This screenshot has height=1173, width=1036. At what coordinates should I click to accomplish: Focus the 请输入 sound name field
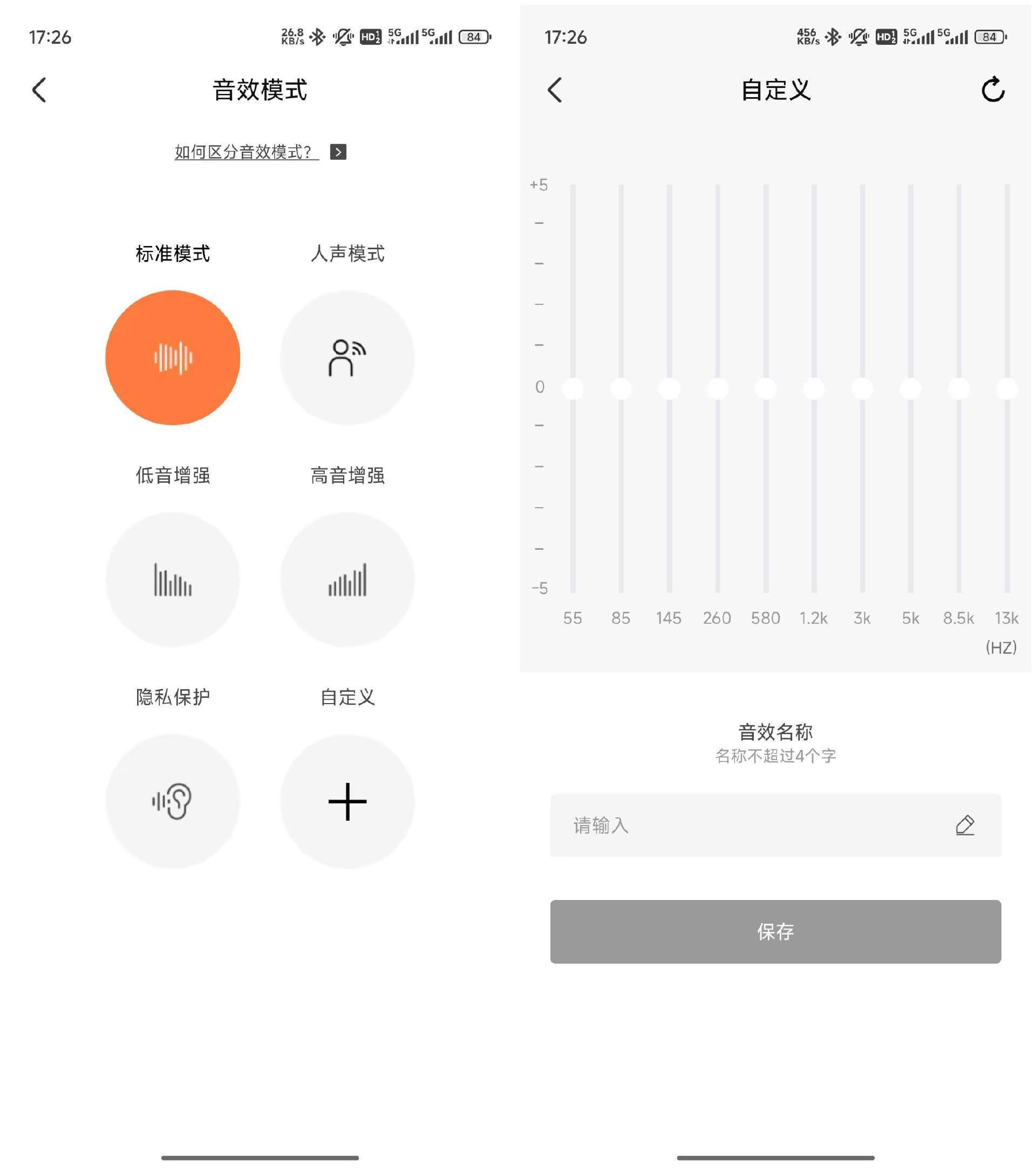coord(775,825)
